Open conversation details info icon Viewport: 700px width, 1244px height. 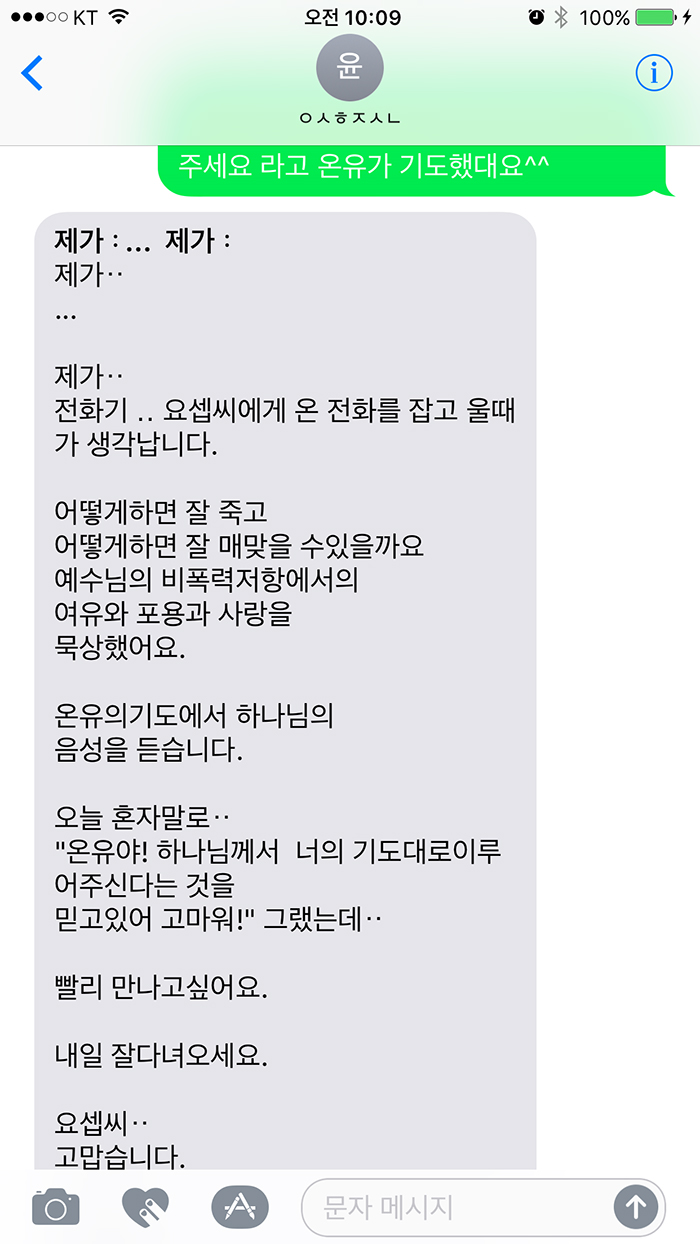point(654,73)
